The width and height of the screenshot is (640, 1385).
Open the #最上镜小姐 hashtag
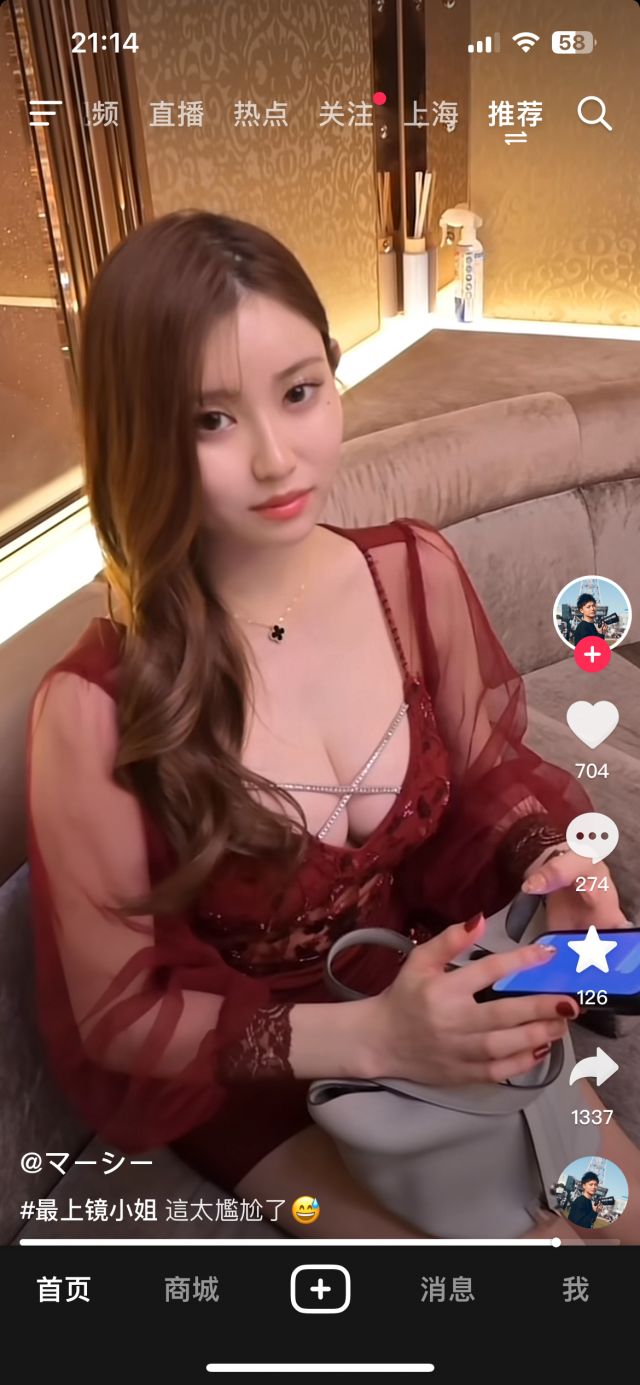(89, 1210)
